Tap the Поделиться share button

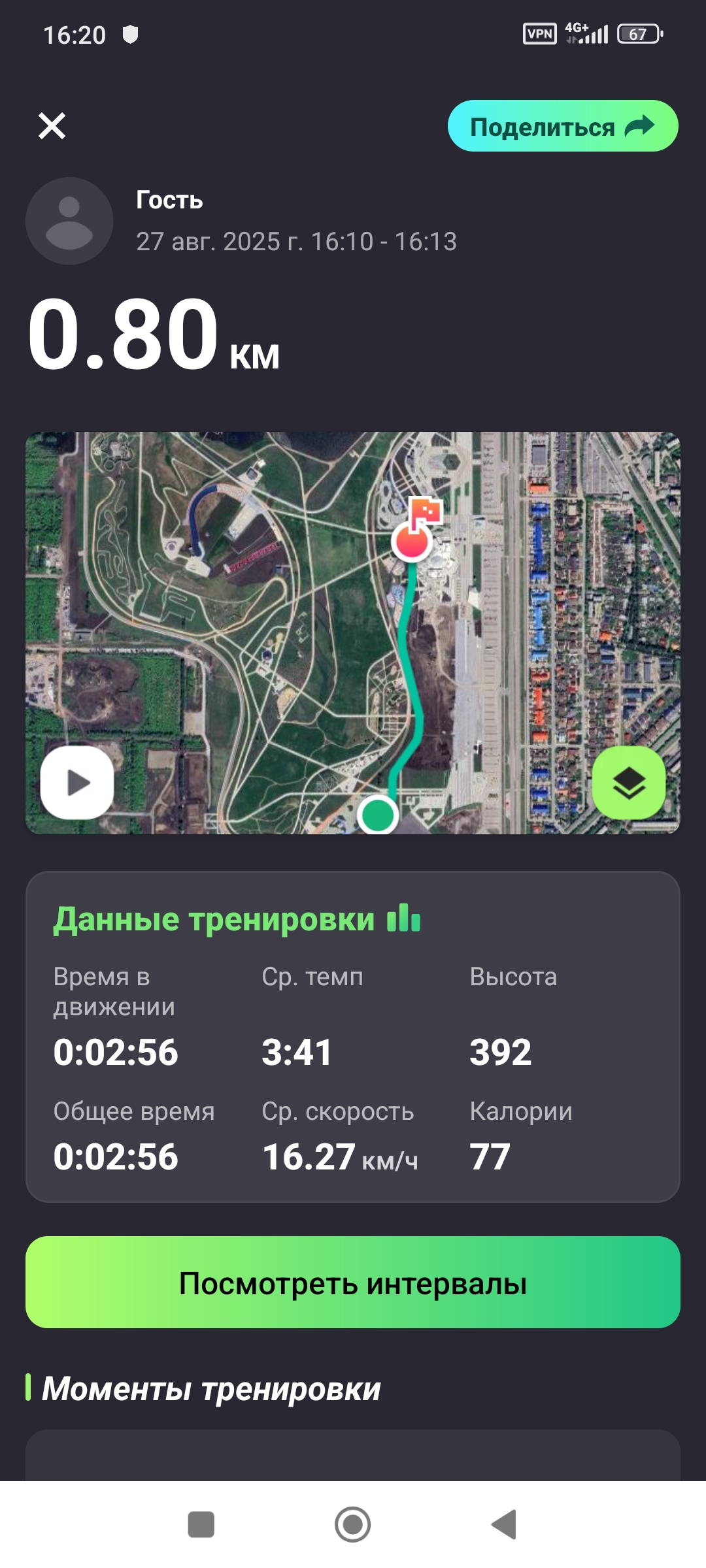562,126
